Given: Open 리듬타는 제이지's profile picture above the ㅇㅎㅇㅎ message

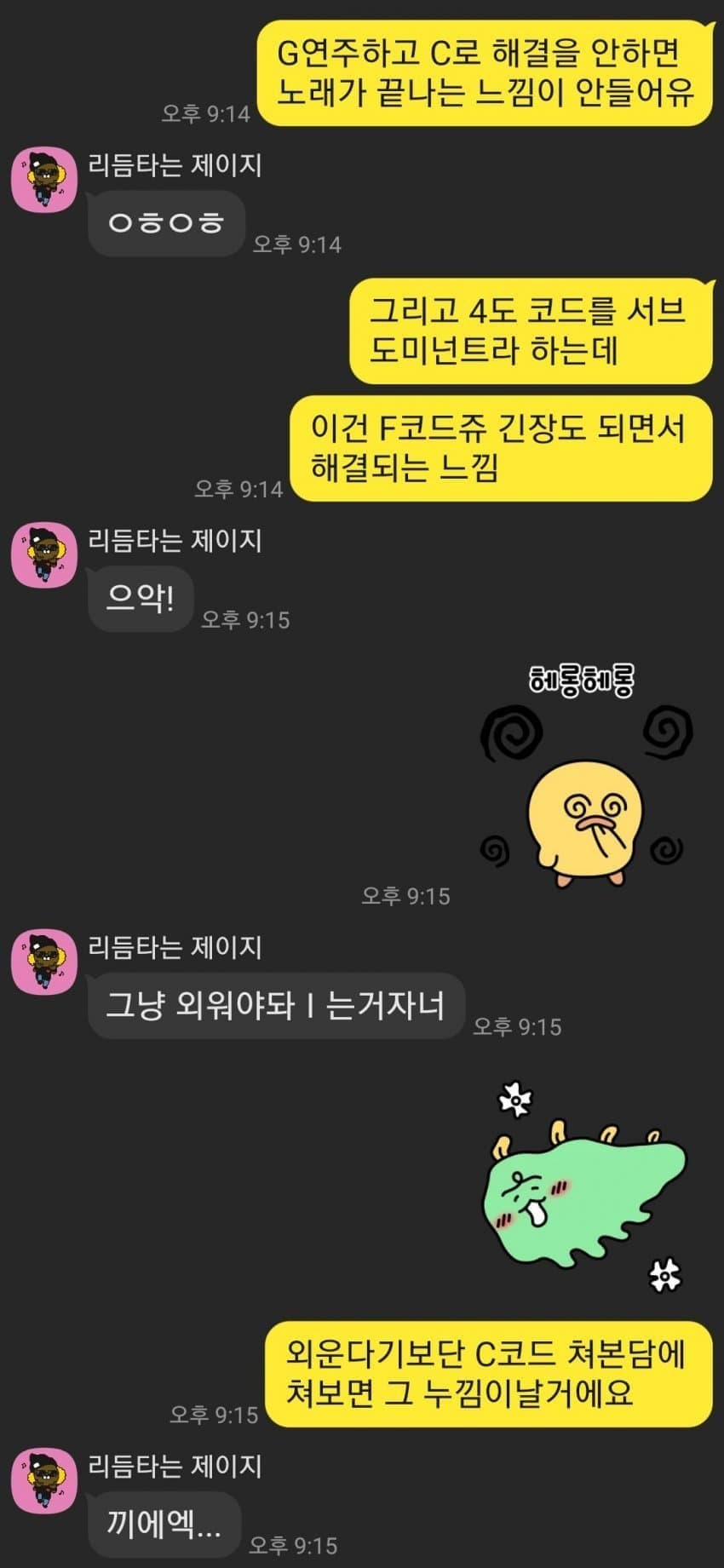Looking at the screenshot, I should click(x=43, y=180).
